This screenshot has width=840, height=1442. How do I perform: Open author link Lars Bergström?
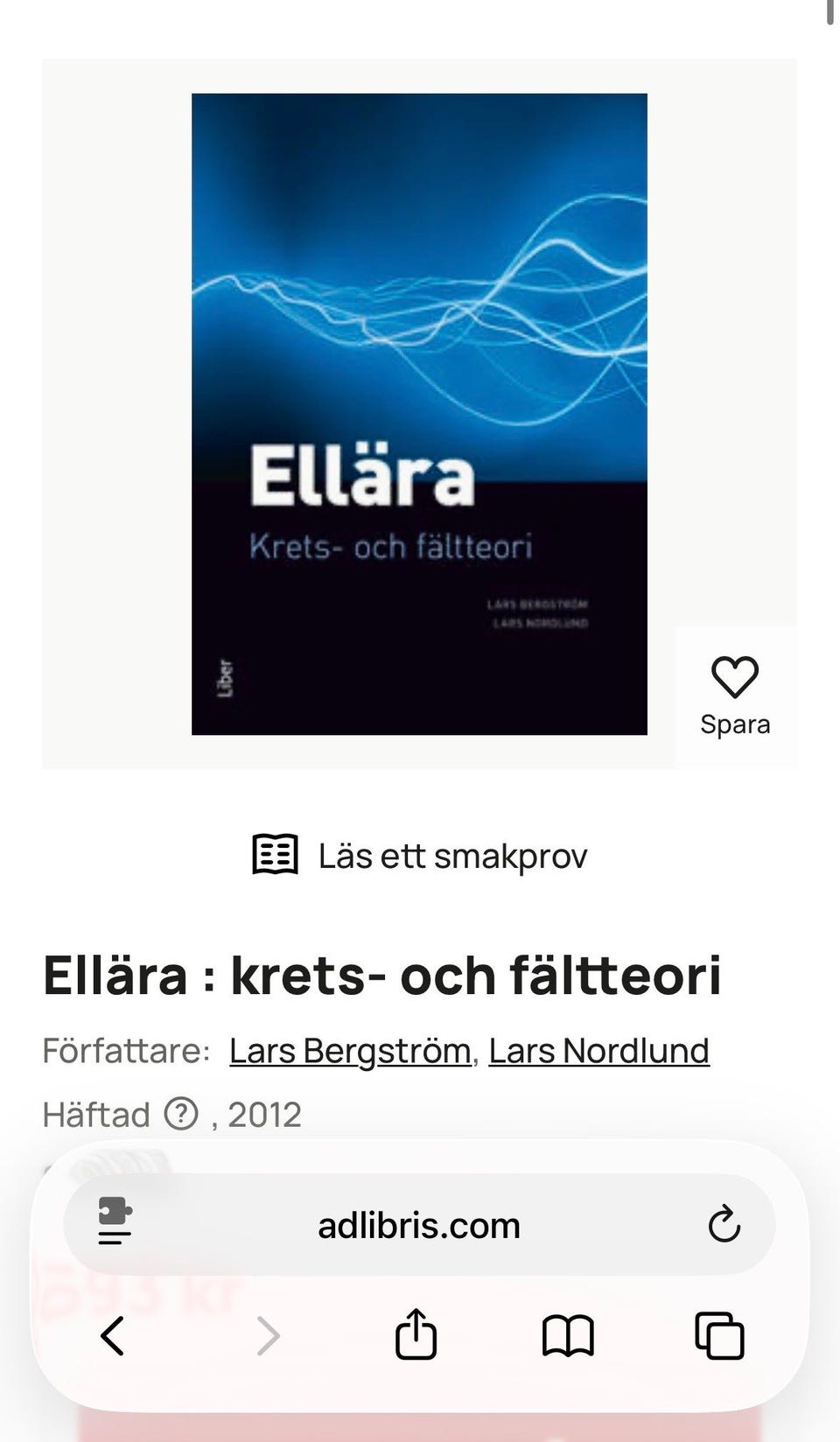pos(349,1050)
